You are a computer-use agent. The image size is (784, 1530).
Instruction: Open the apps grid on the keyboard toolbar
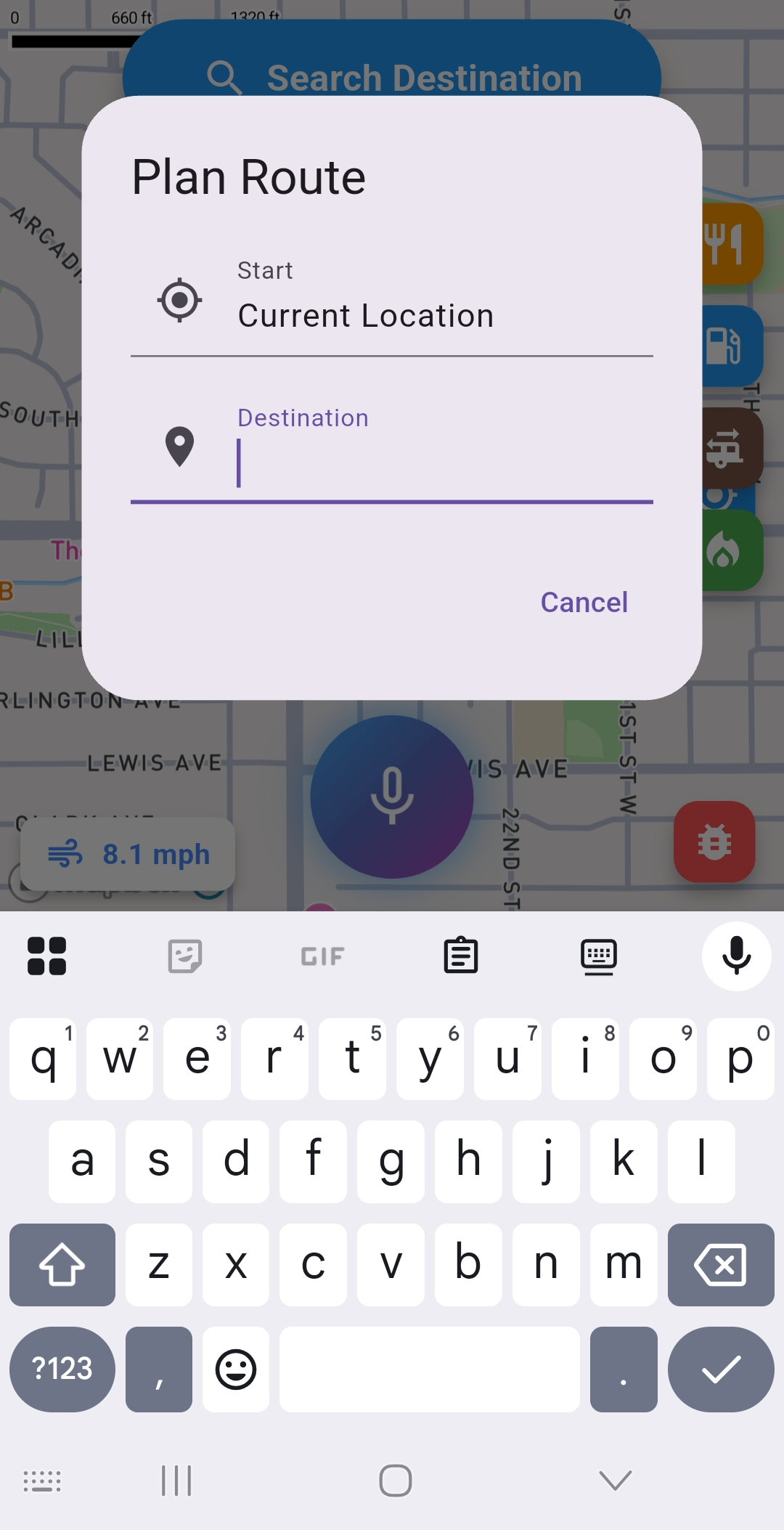(x=46, y=956)
